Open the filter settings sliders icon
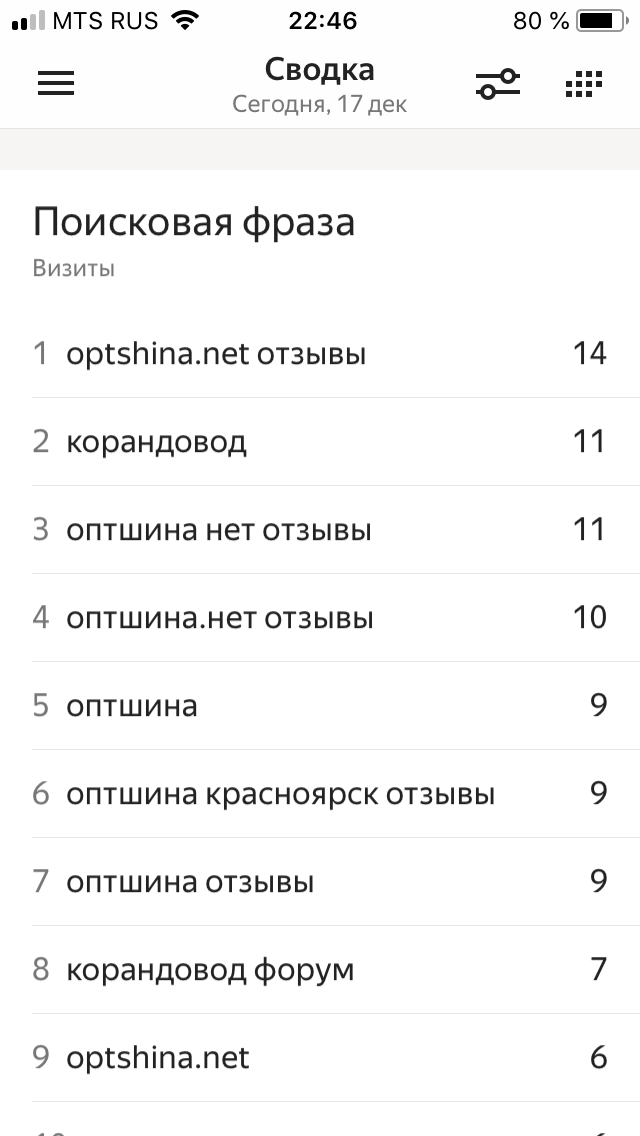Viewport: 640px width, 1136px height. click(497, 84)
